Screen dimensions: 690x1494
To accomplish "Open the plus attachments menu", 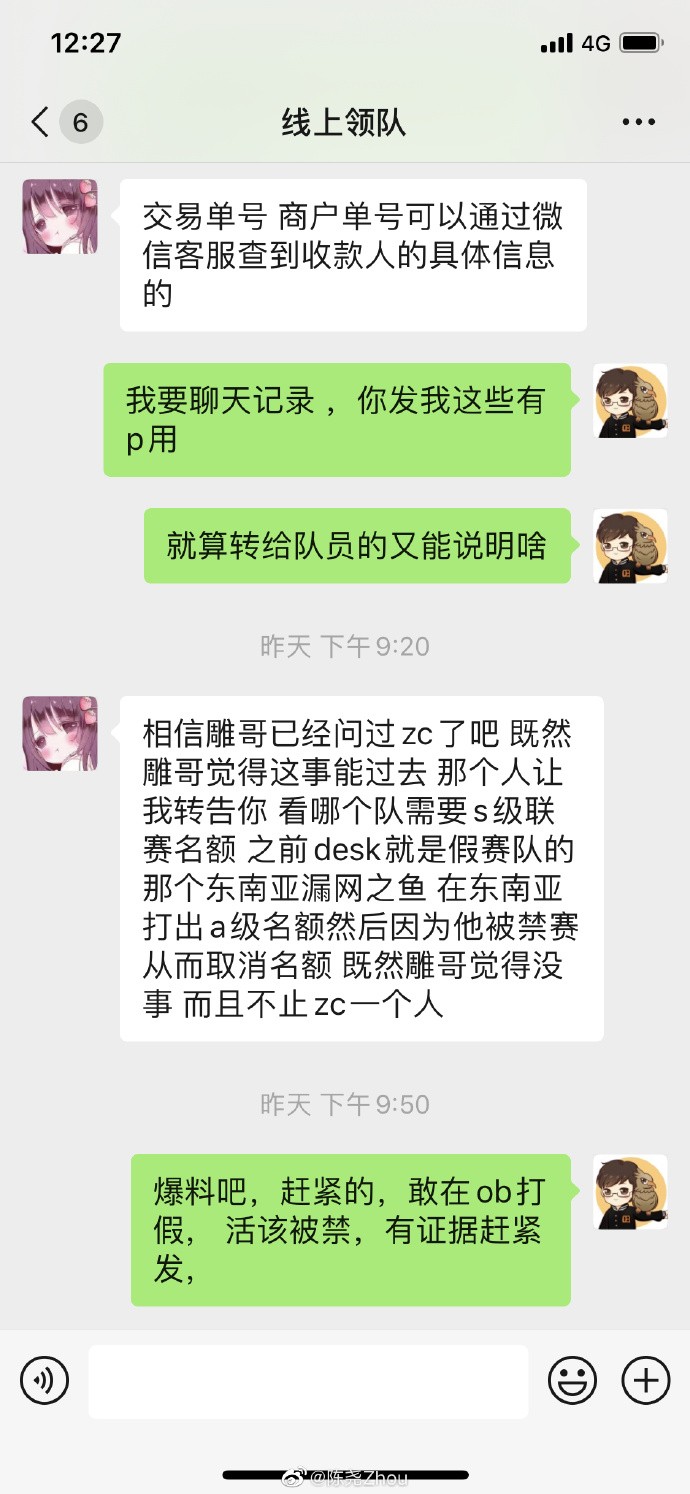I will point(645,1381).
